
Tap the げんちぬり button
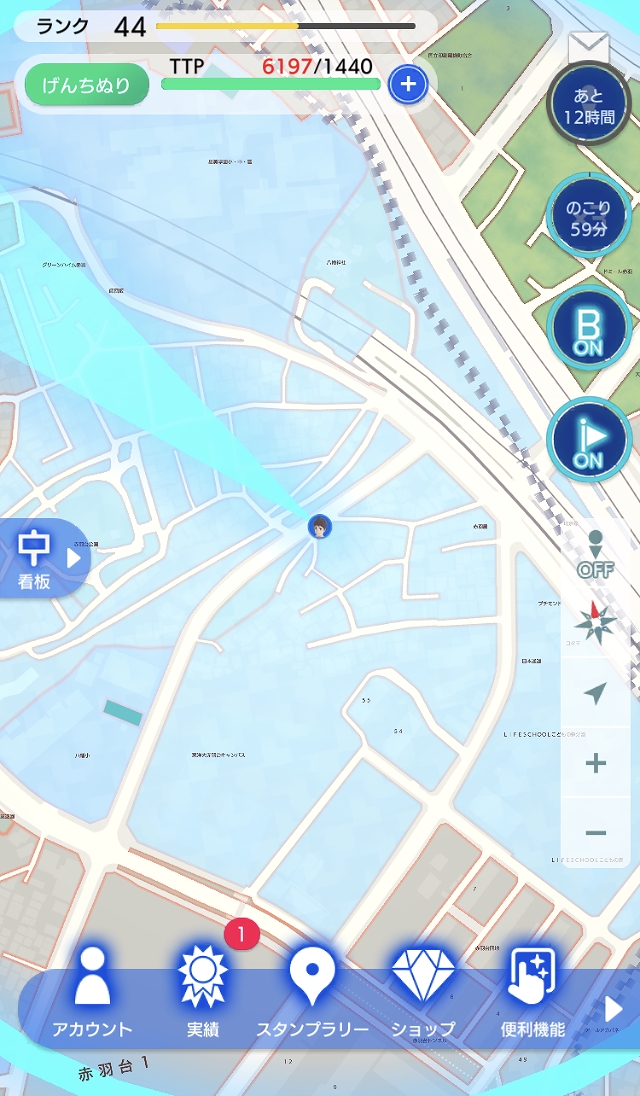pos(86,85)
